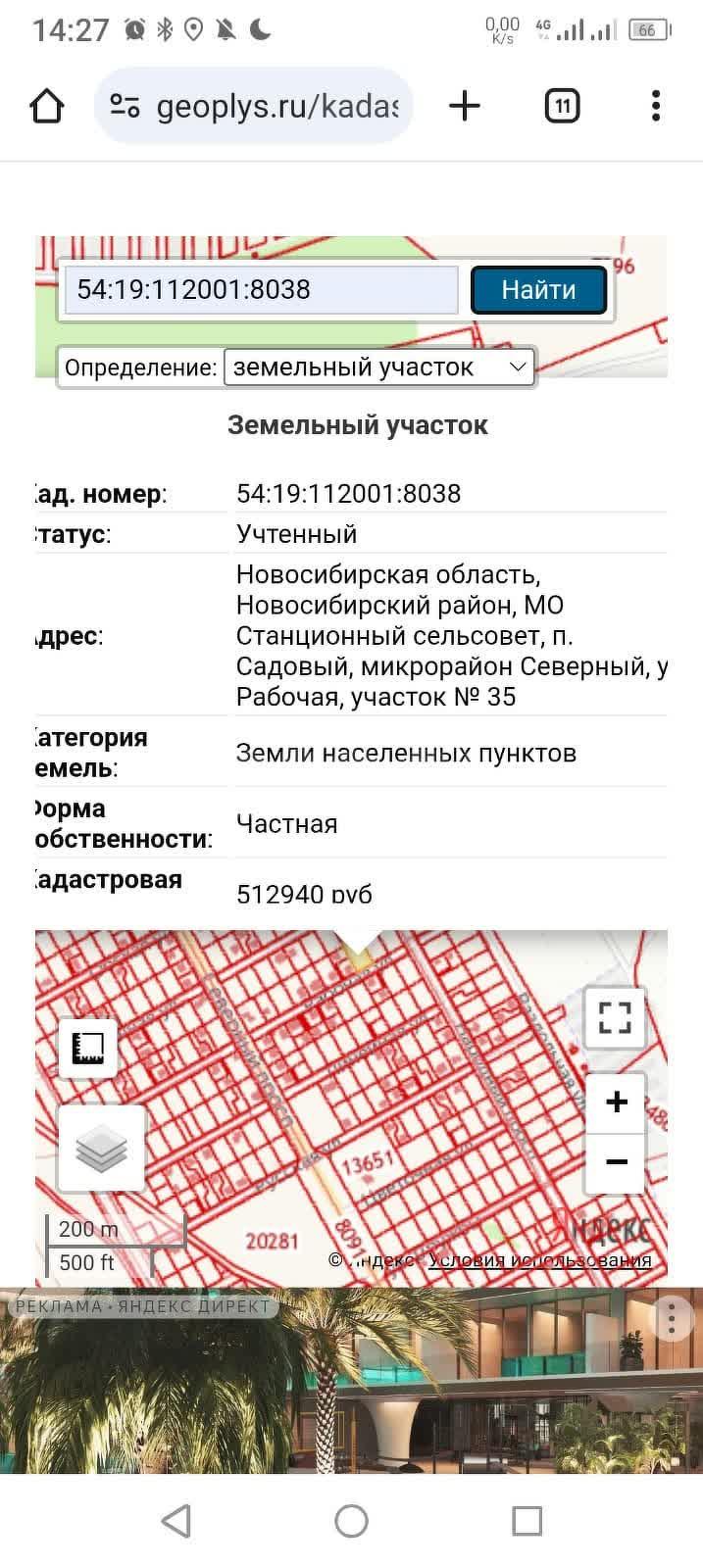This screenshot has width=703, height=1568.
Task: Zoom in on the map
Action: pos(616,1102)
